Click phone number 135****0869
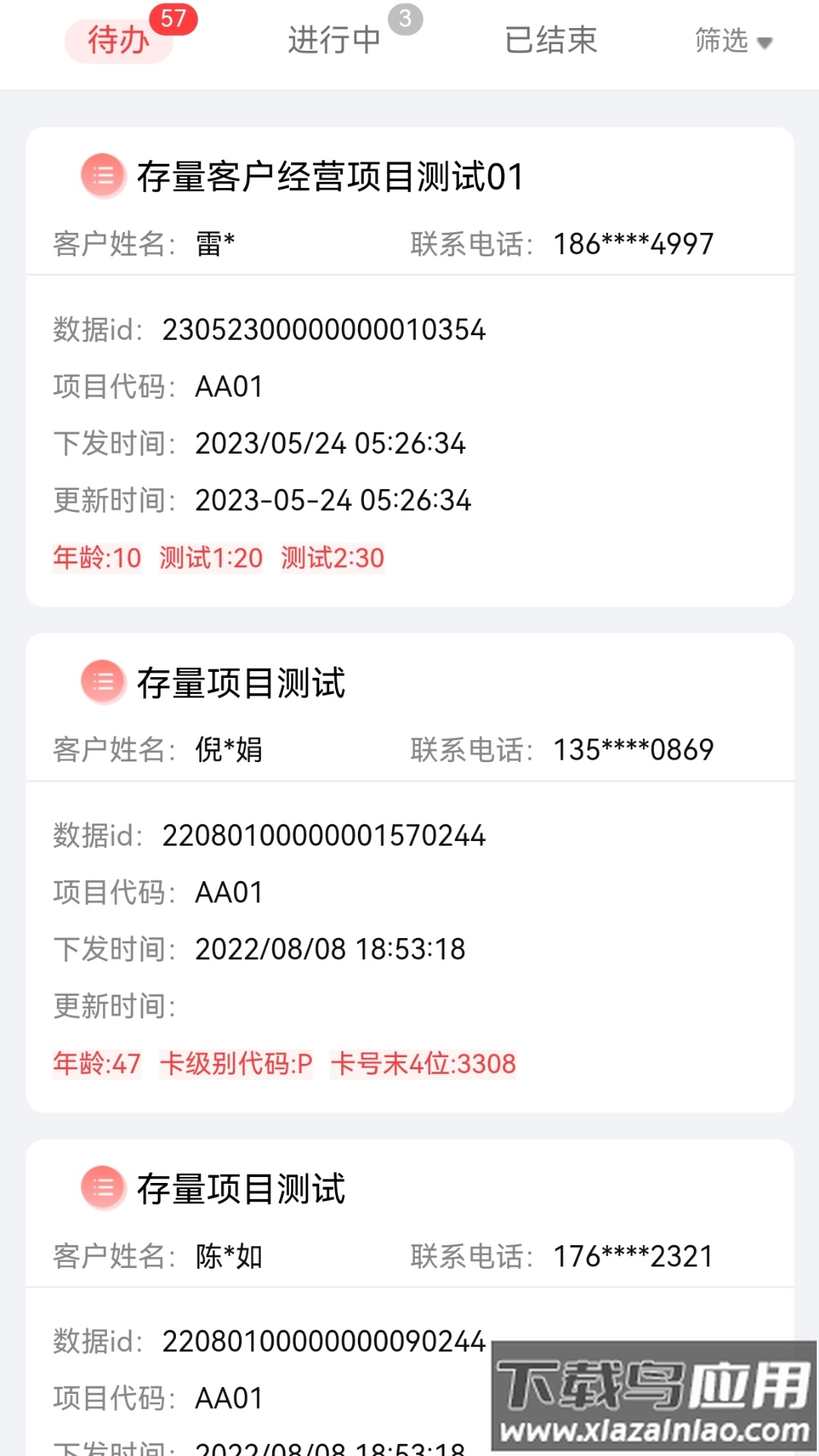This screenshot has height=1456, width=819. coord(632,749)
